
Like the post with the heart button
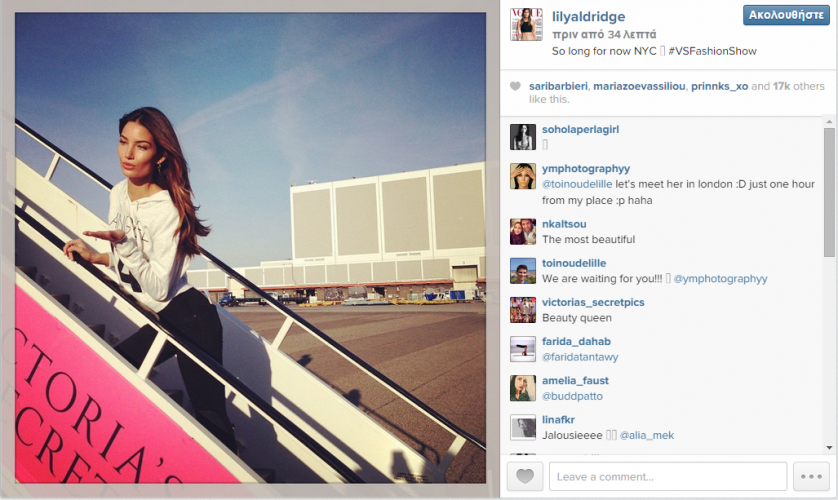click(524, 477)
